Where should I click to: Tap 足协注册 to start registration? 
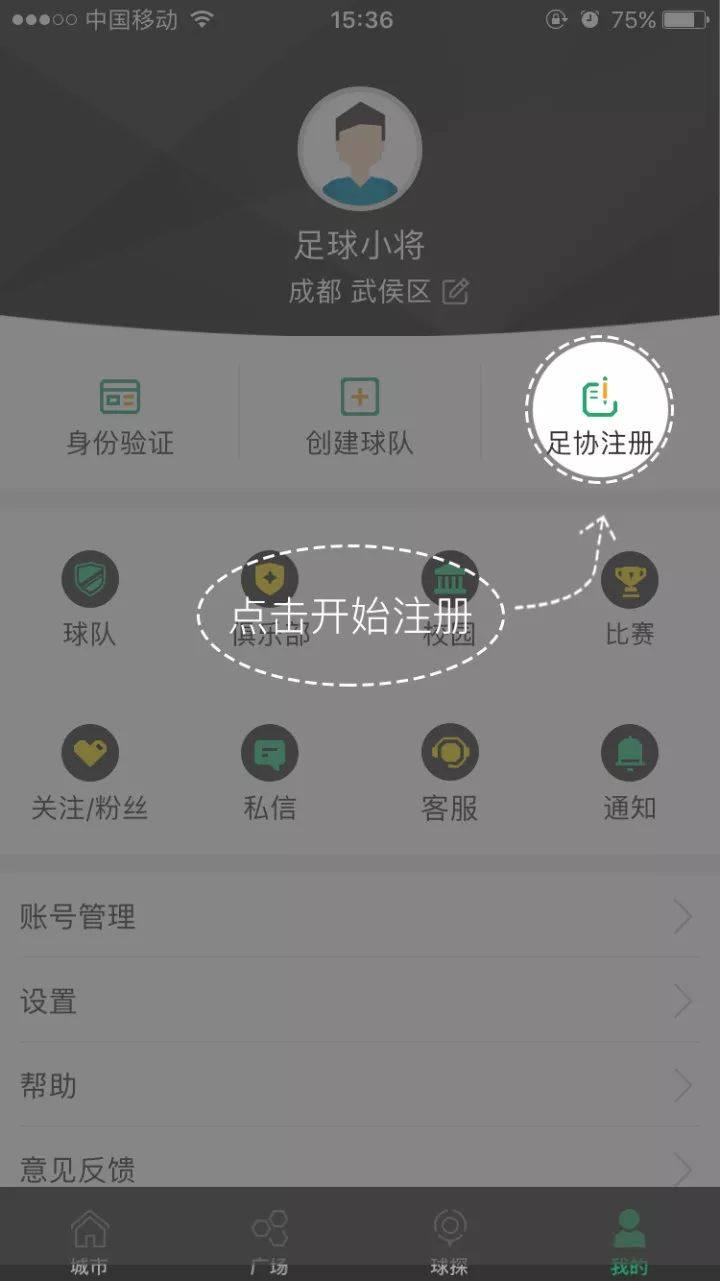point(600,410)
